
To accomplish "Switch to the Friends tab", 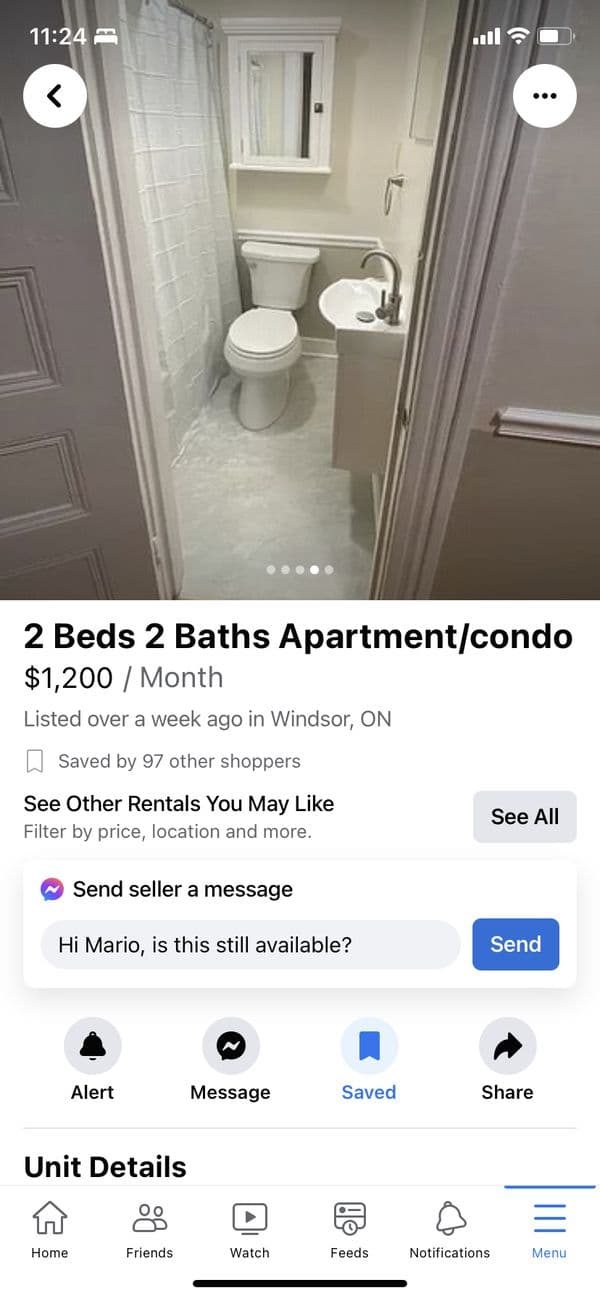I will 150,1230.
